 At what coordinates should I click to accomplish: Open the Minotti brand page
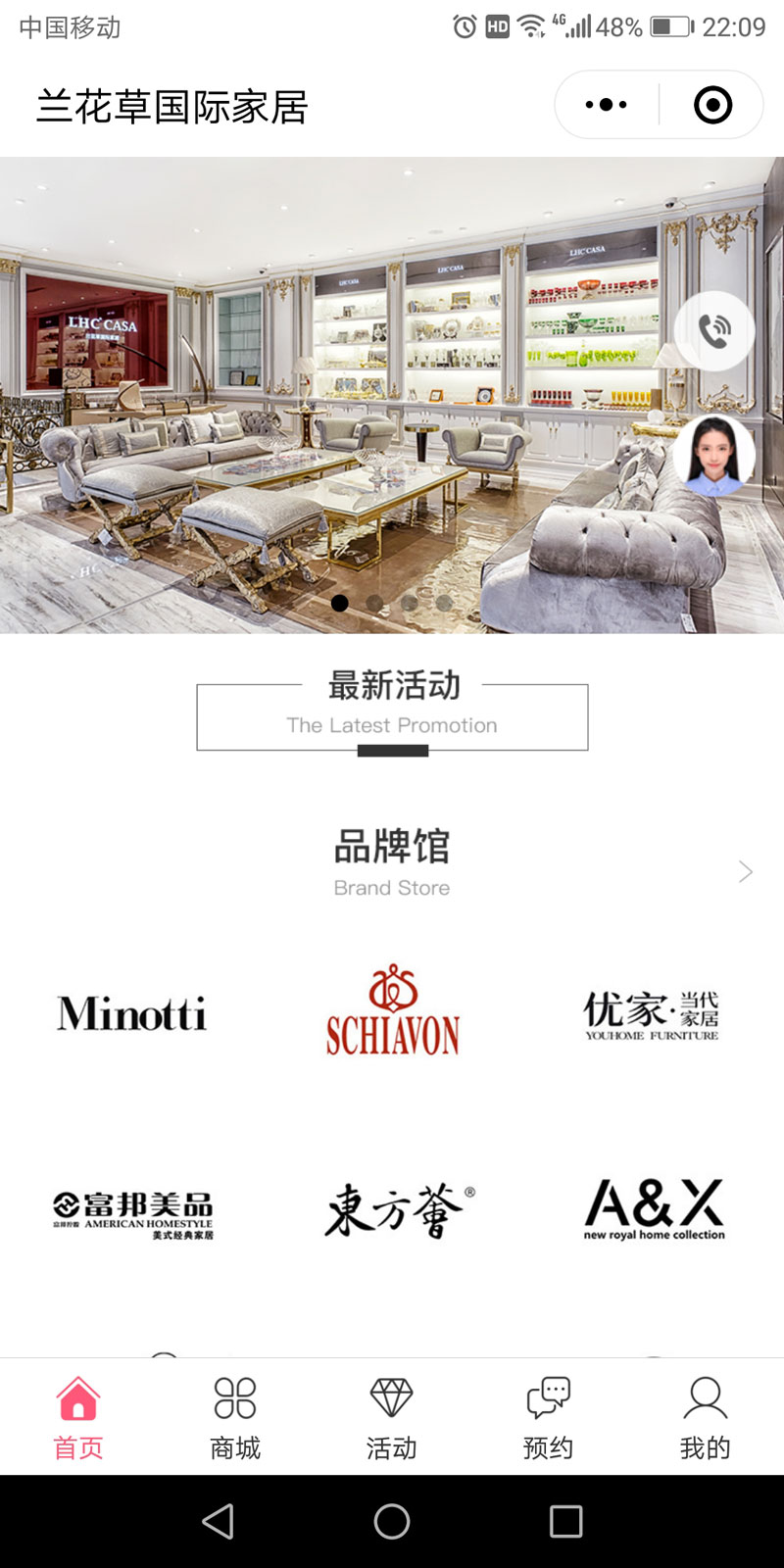(132, 1014)
